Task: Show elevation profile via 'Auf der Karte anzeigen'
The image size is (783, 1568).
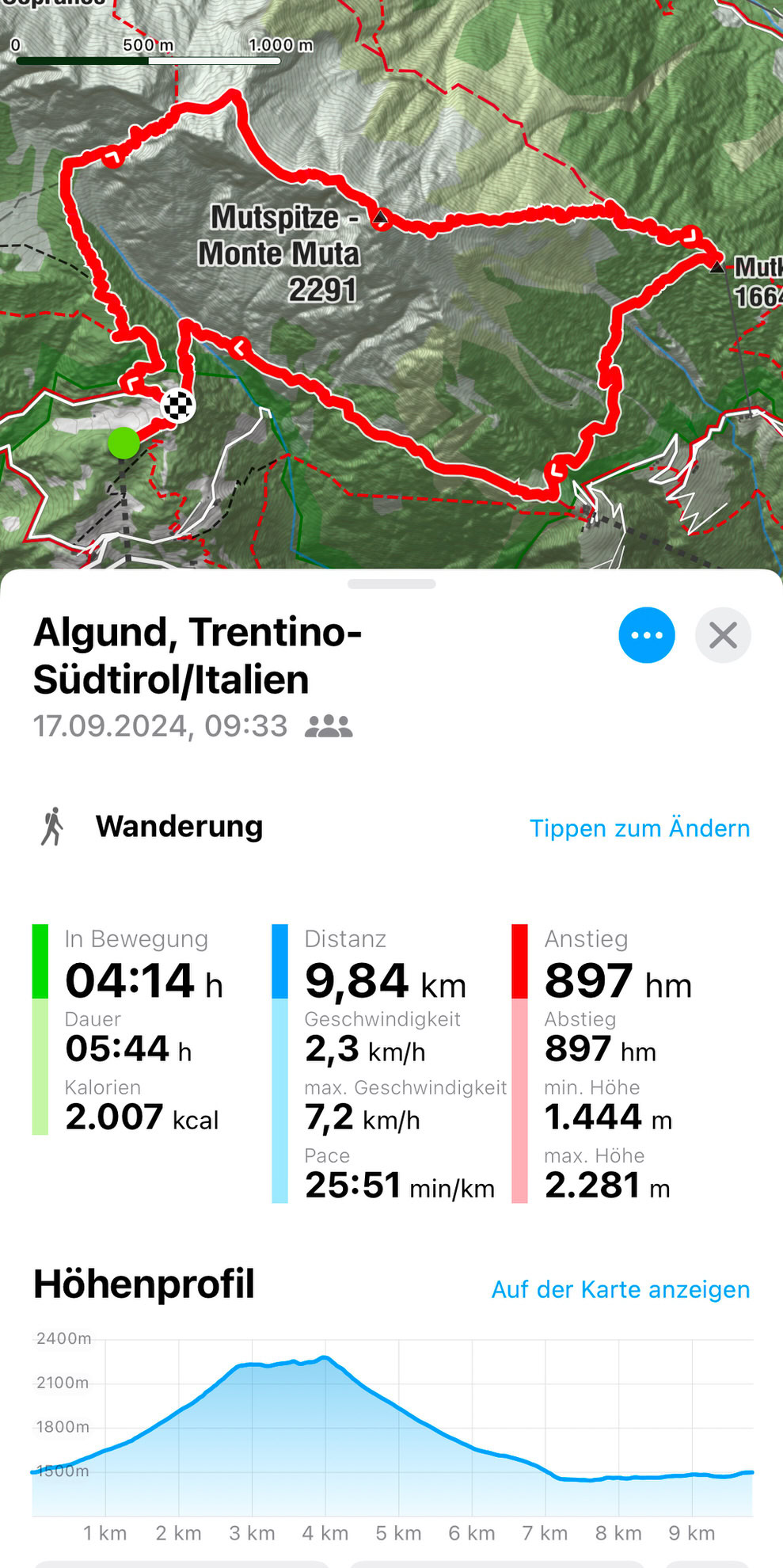Action: (x=621, y=1289)
